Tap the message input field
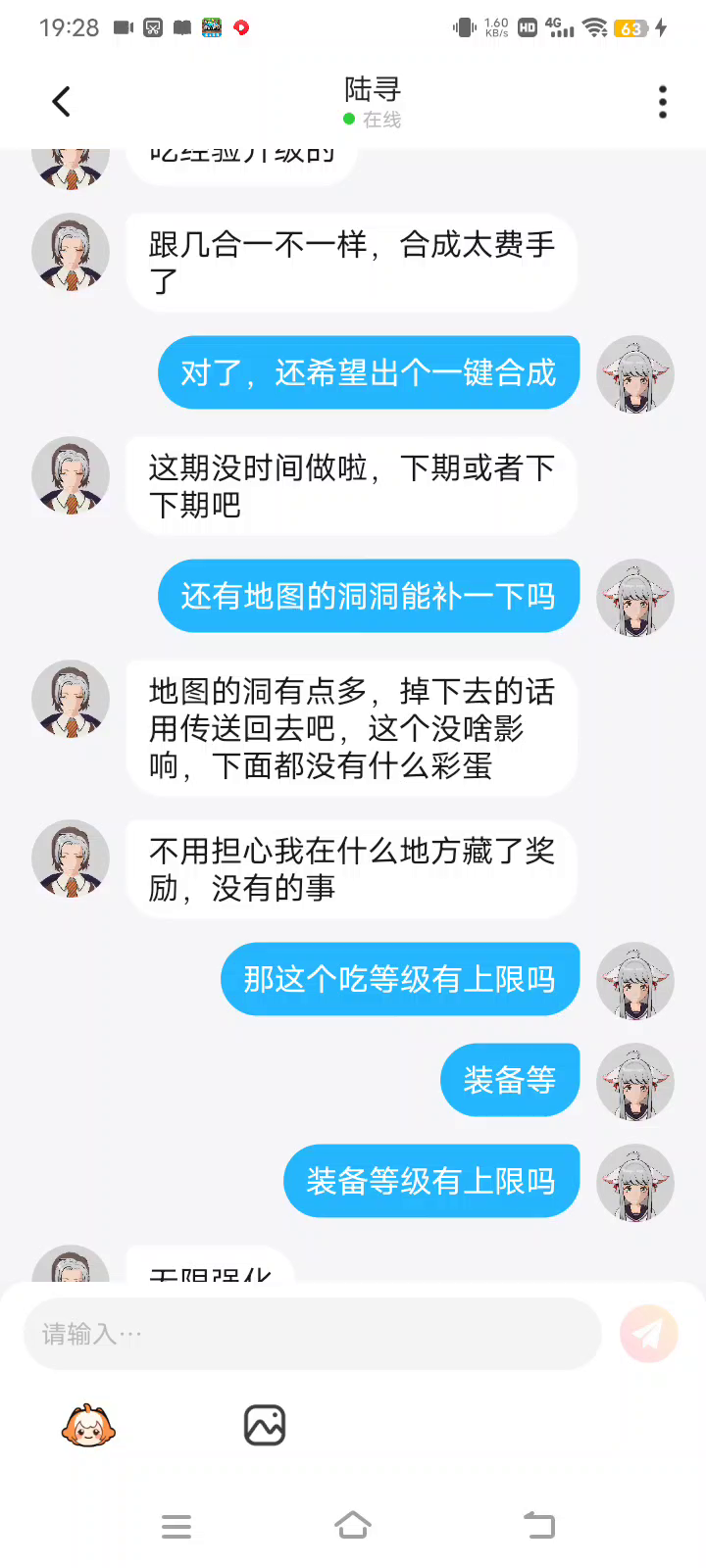Viewport: 706px width, 1568px height. click(312, 1334)
